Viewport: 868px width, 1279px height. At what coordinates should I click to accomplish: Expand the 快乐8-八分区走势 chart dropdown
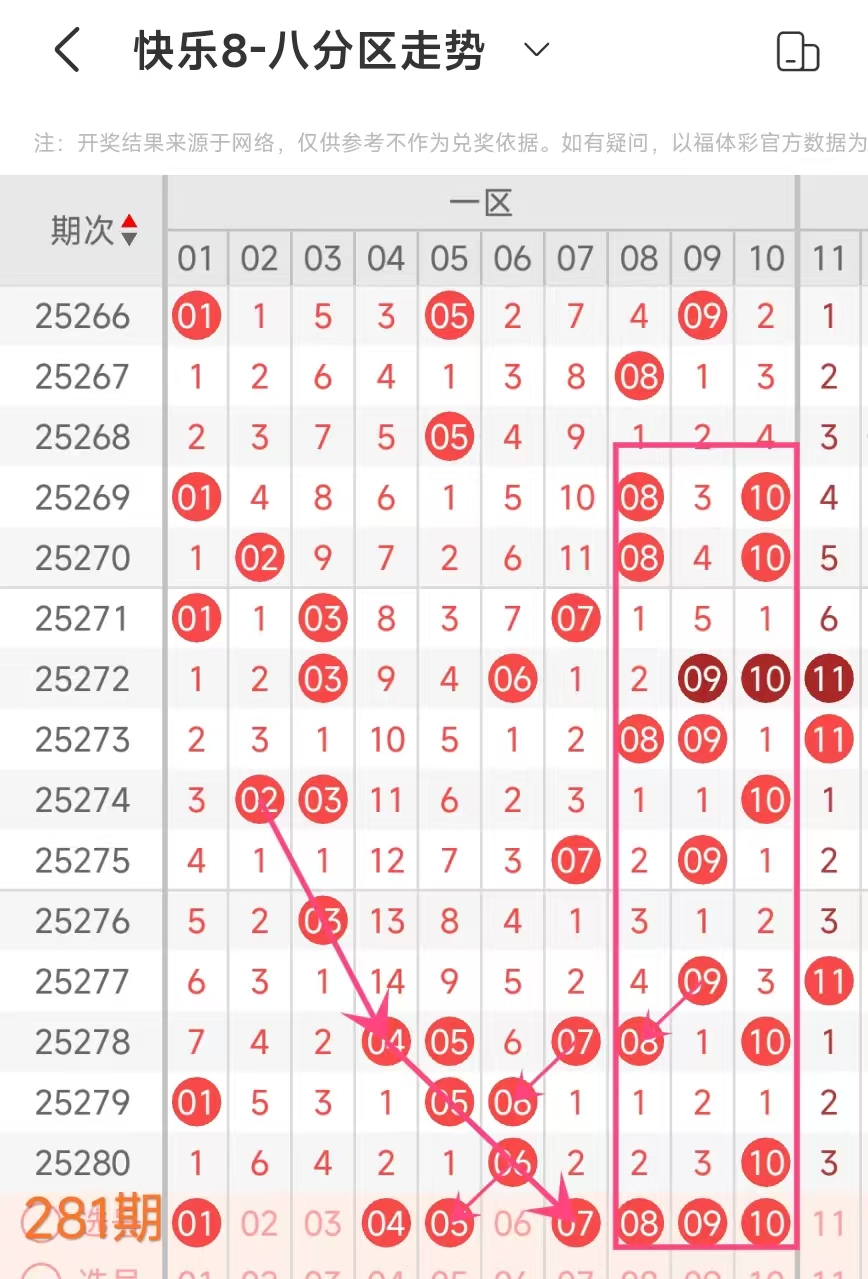537,50
